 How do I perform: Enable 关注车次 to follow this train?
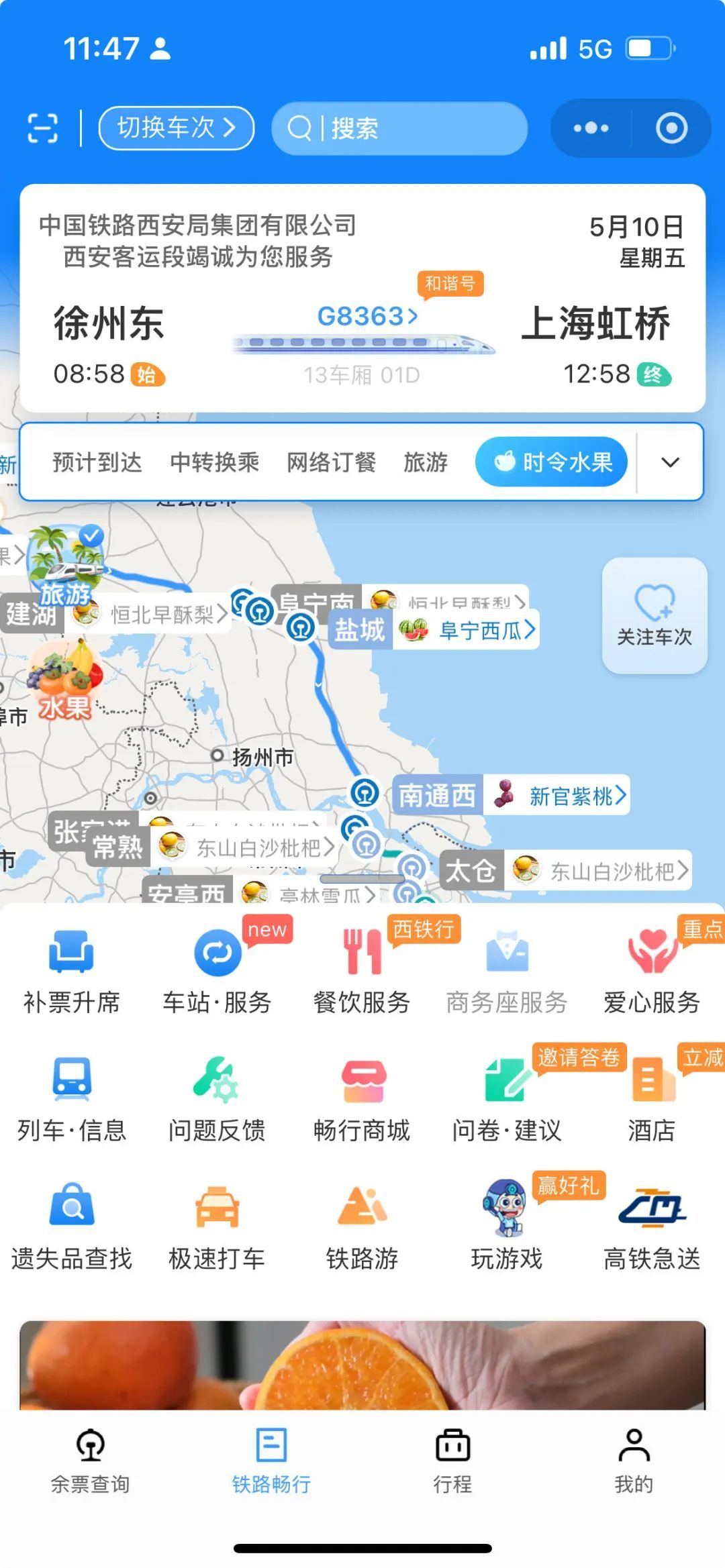tap(653, 614)
